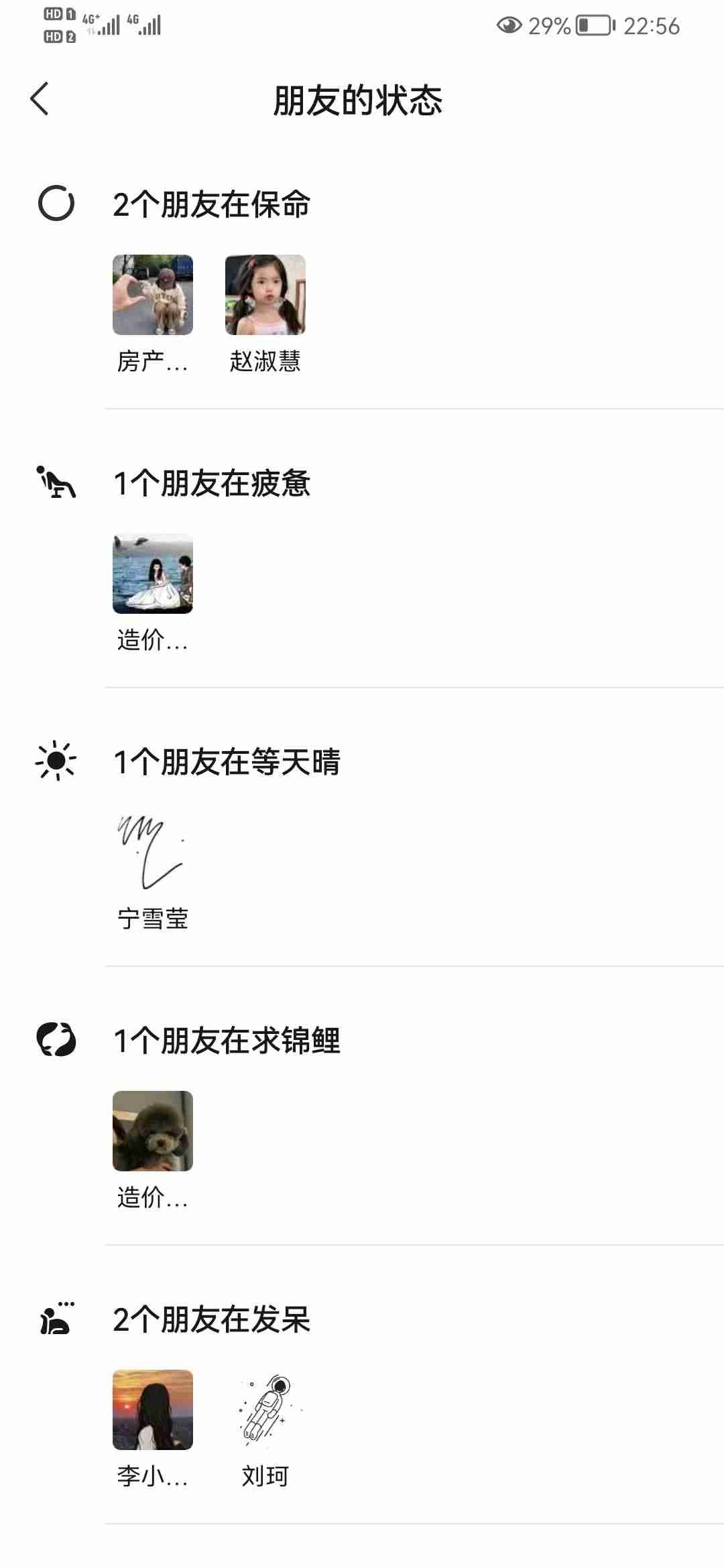Open 赵淑慧's status avatar
The height and width of the screenshot is (1568, 724).
(x=265, y=295)
